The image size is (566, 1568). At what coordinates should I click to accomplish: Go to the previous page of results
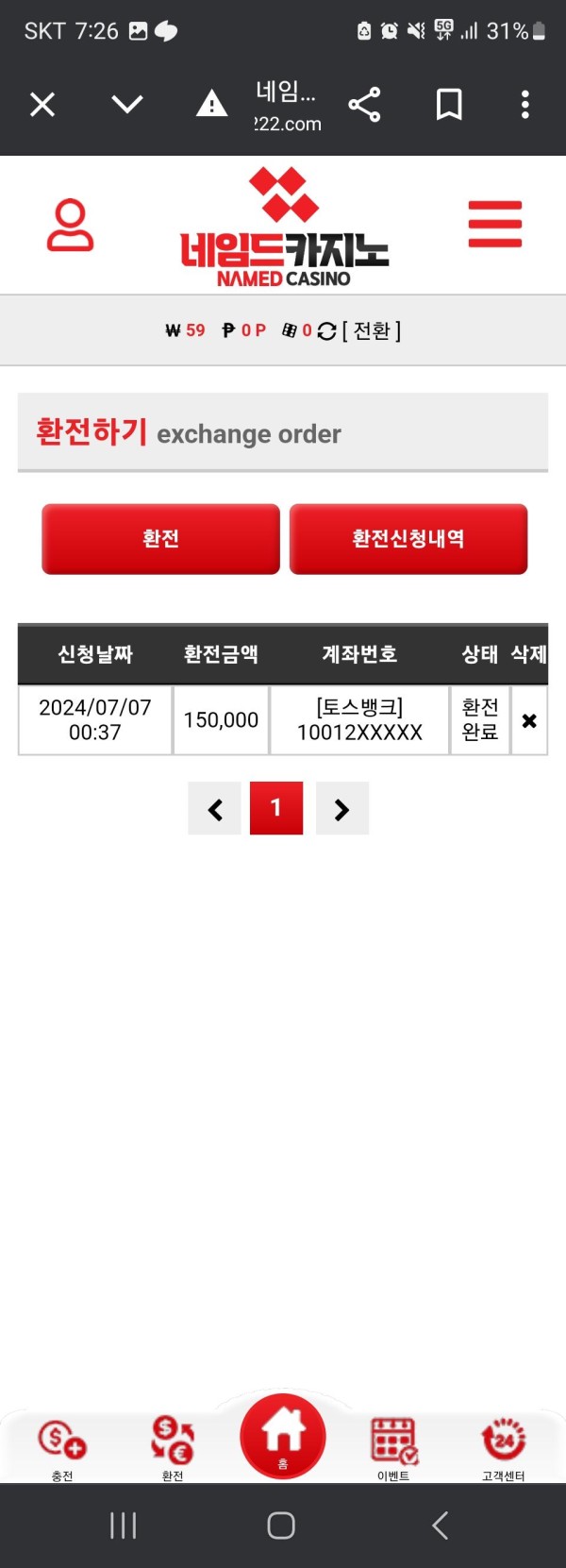click(x=215, y=809)
